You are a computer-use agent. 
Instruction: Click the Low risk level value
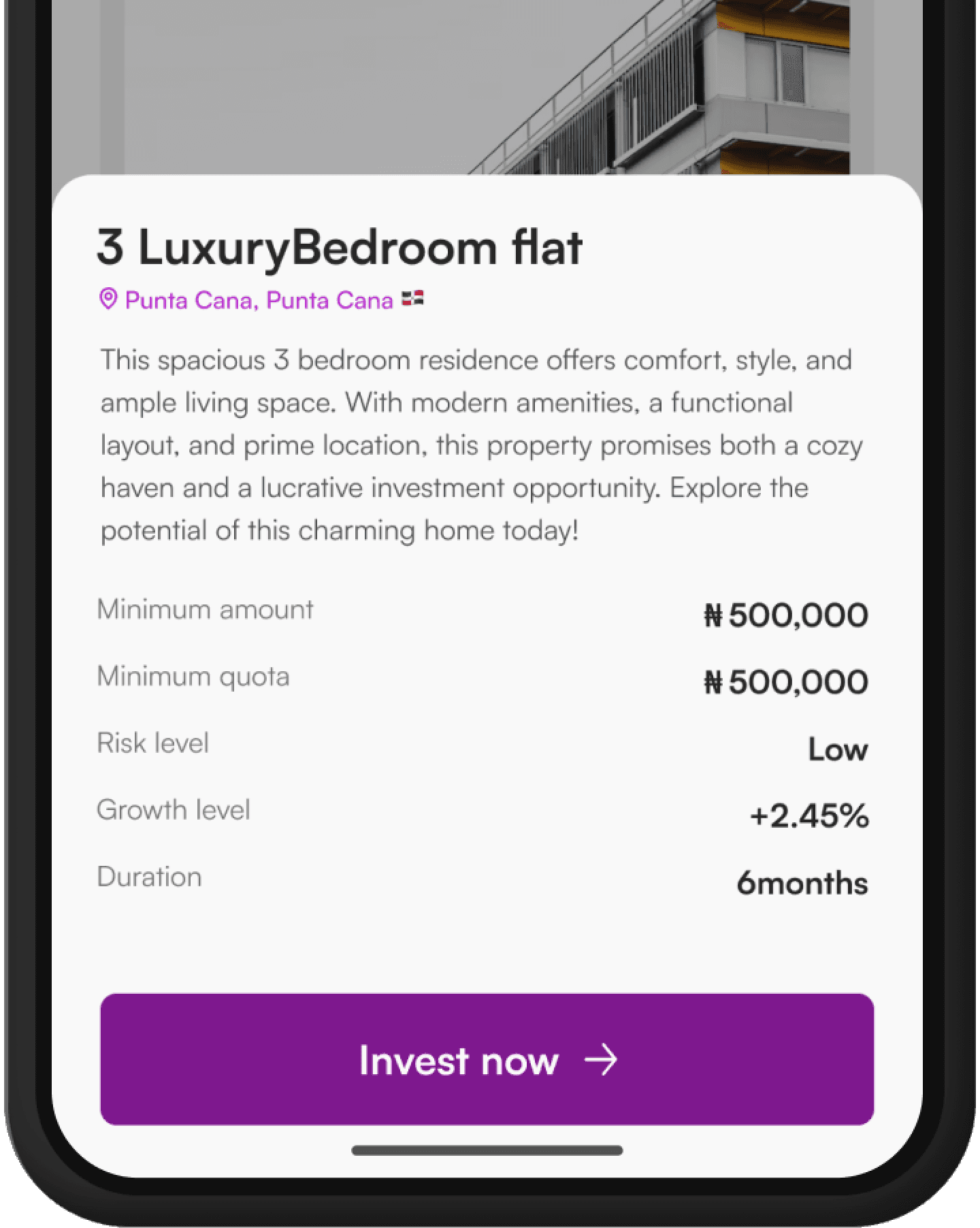[837, 749]
